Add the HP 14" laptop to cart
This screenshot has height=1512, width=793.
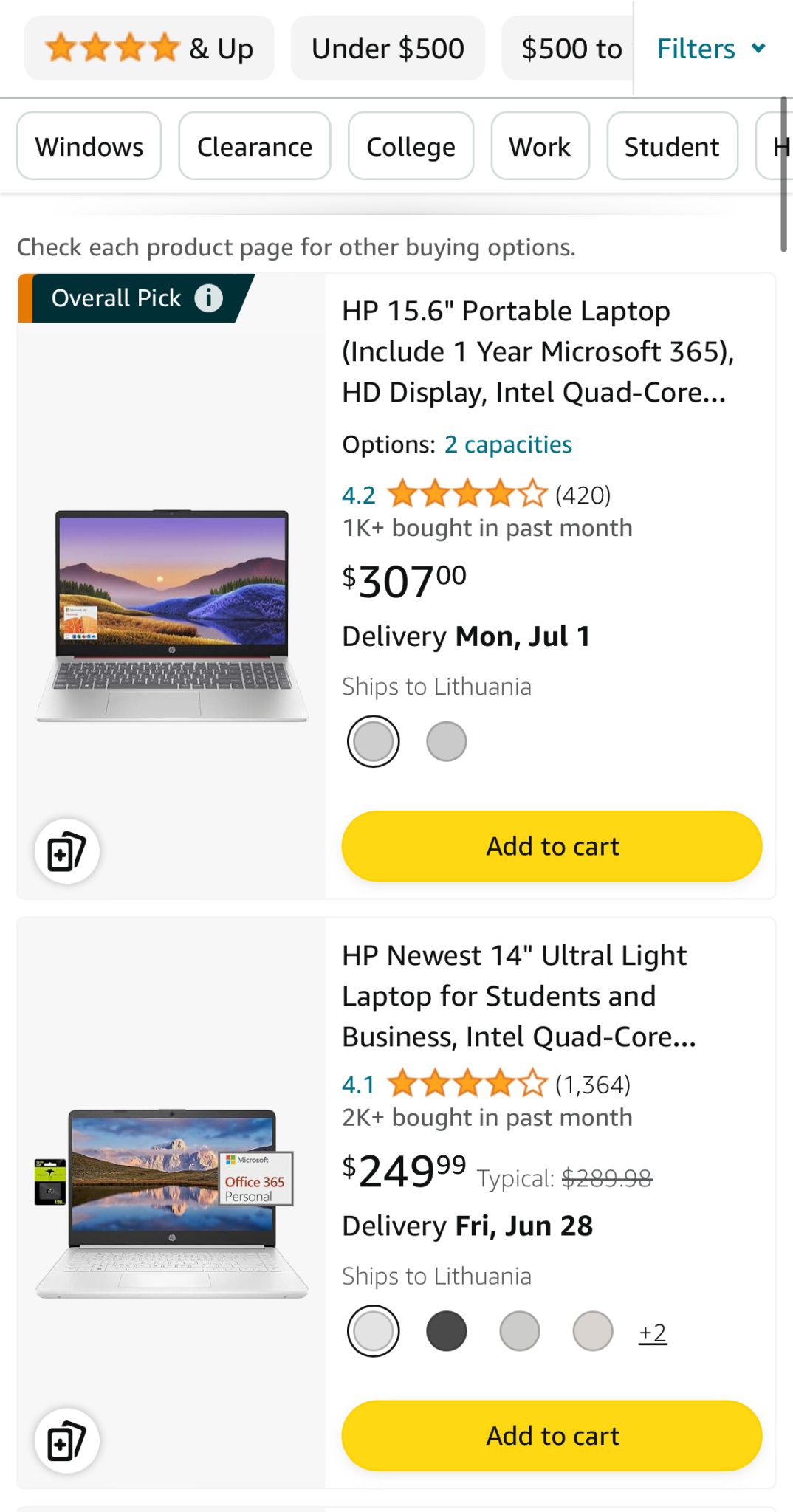pyautogui.click(x=552, y=1435)
